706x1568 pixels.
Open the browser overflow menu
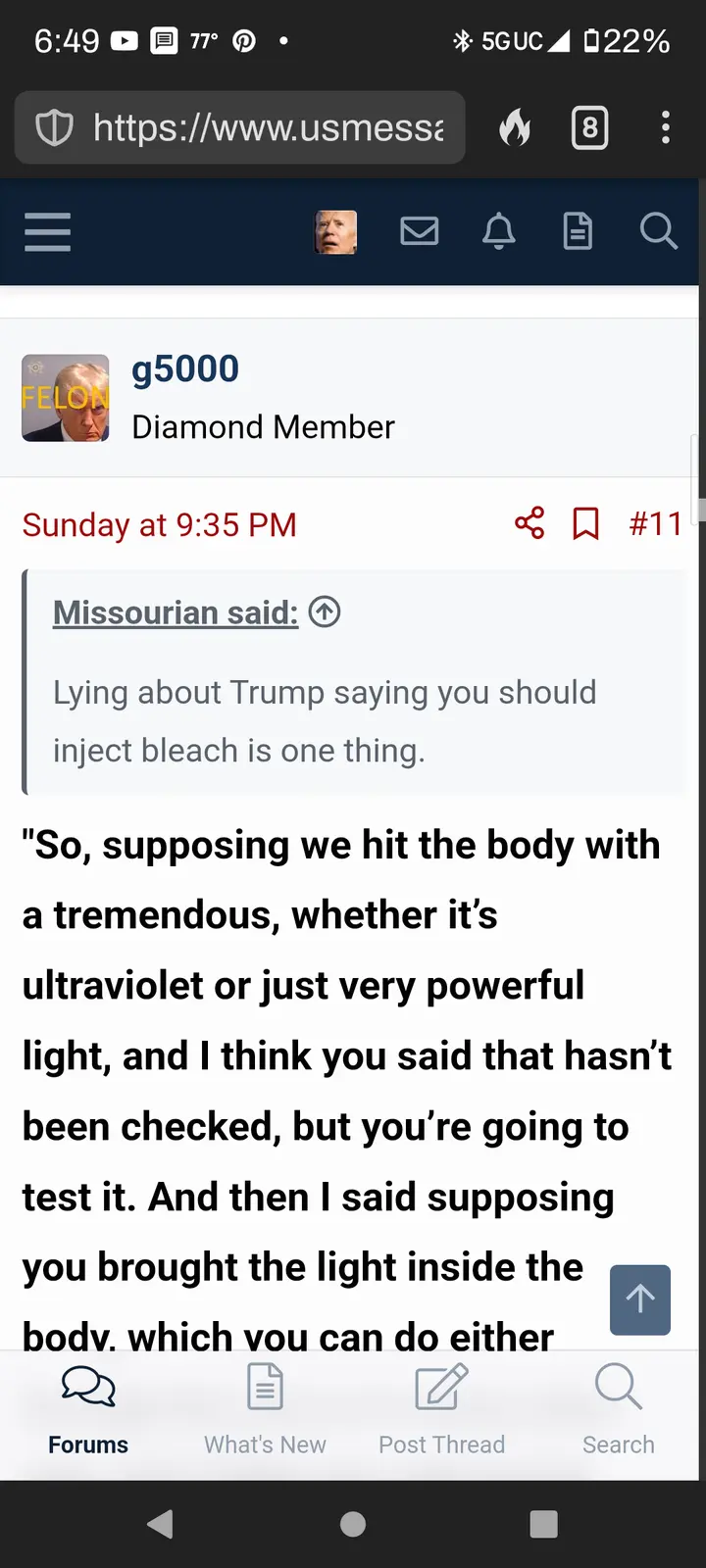(666, 127)
